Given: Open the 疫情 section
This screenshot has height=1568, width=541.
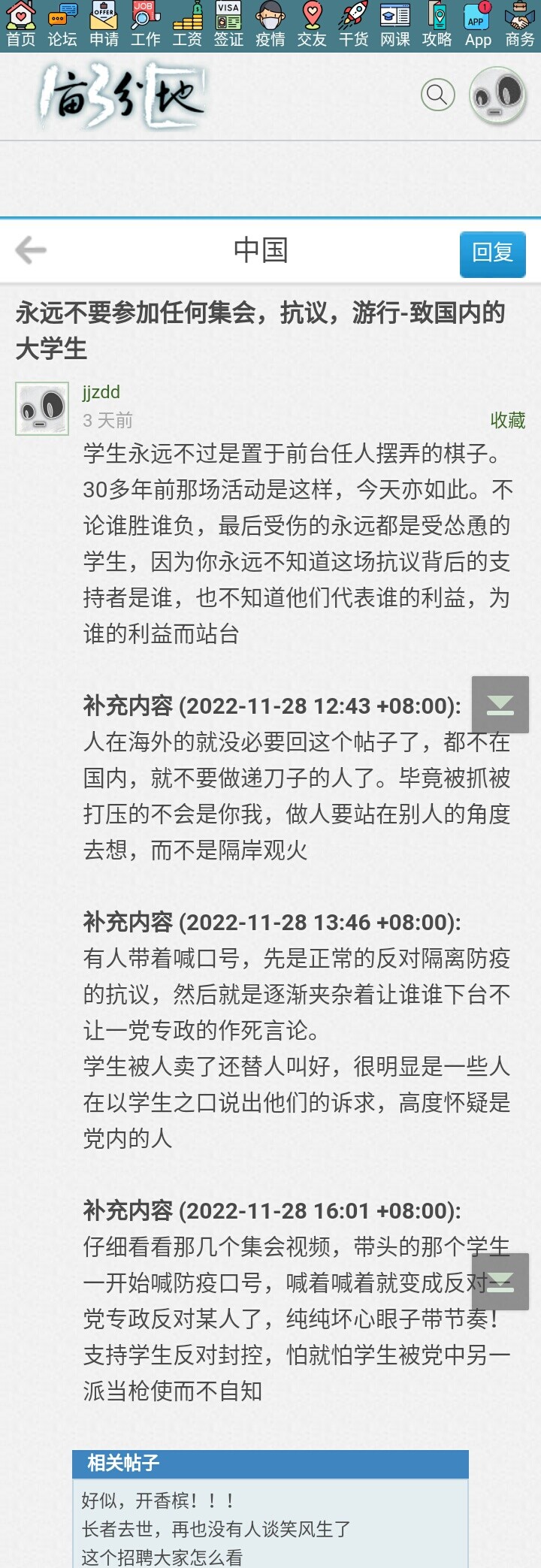Looking at the screenshot, I should [270, 24].
